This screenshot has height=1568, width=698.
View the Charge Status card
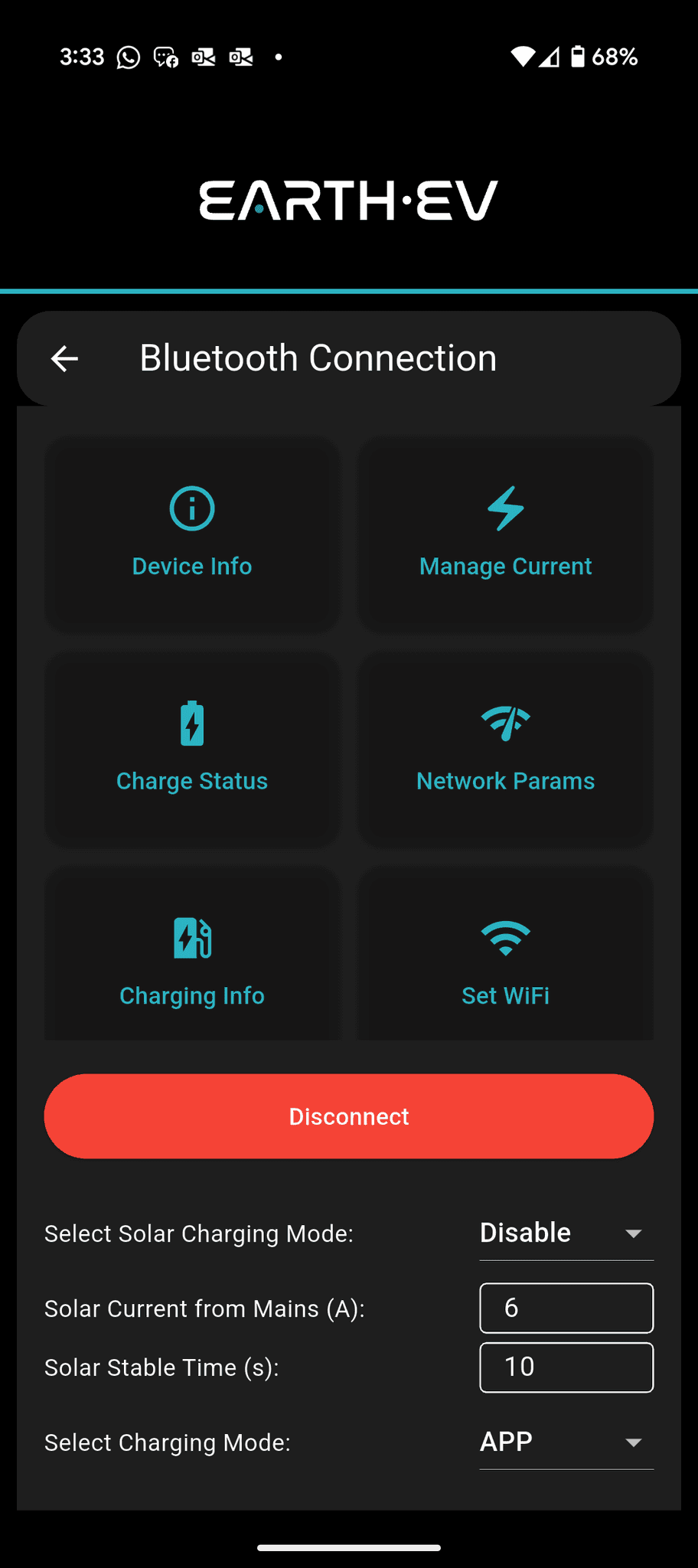192,749
